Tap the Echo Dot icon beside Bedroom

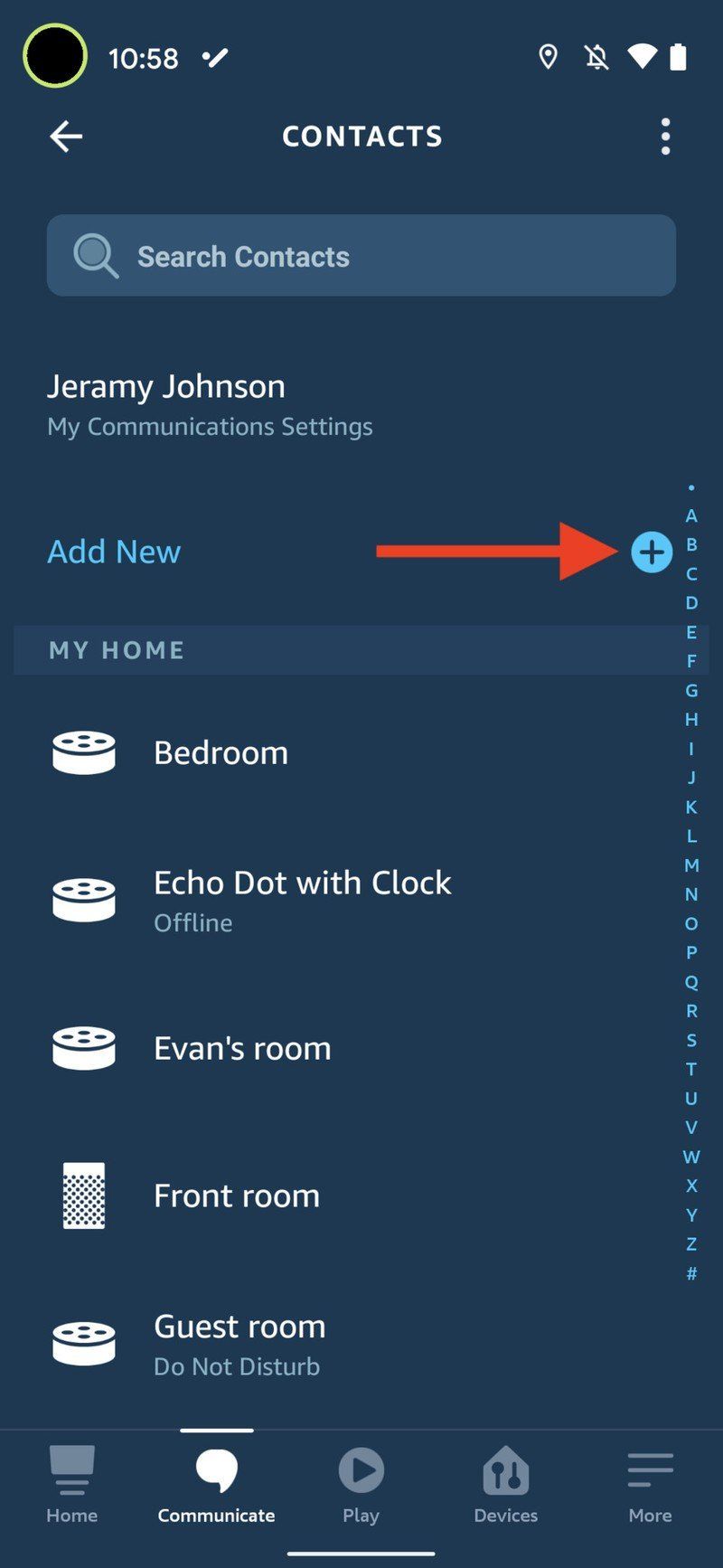(x=83, y=751)
